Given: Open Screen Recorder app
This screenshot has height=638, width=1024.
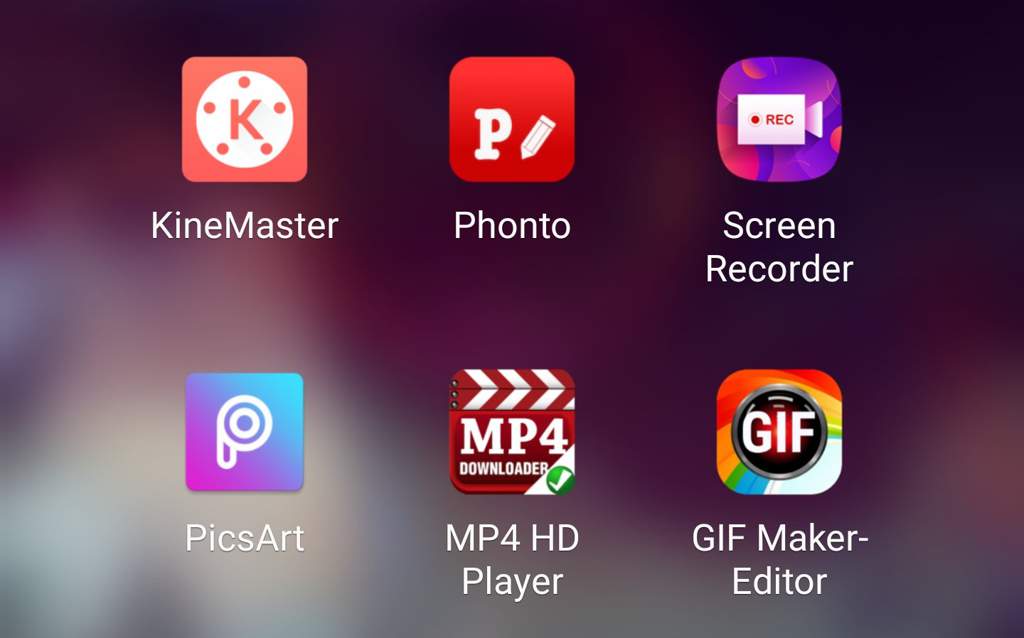Looking at the screenshot, I should pyautogui.click(x=779, y=119).
